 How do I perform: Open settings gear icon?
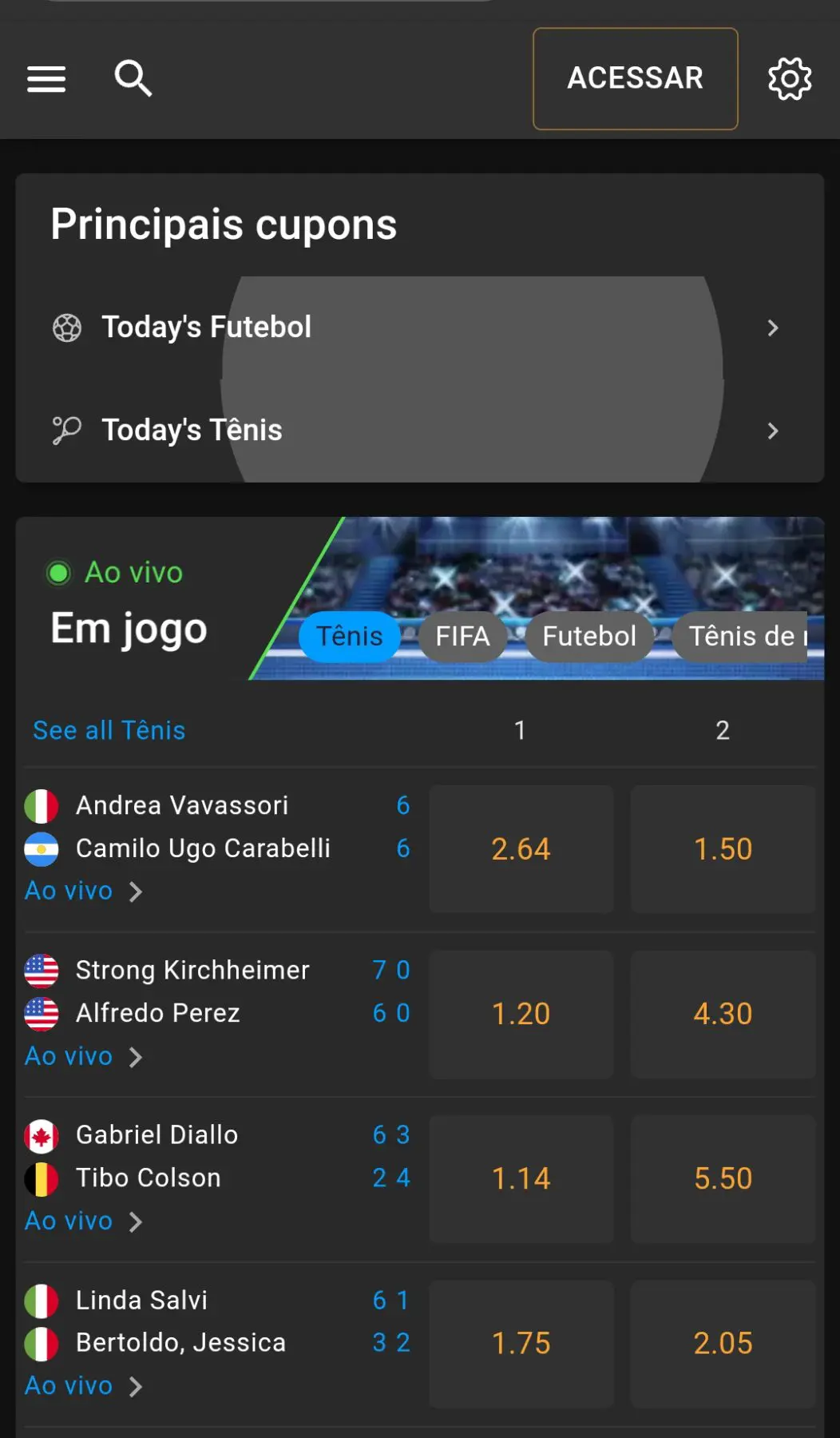point(789,78)
